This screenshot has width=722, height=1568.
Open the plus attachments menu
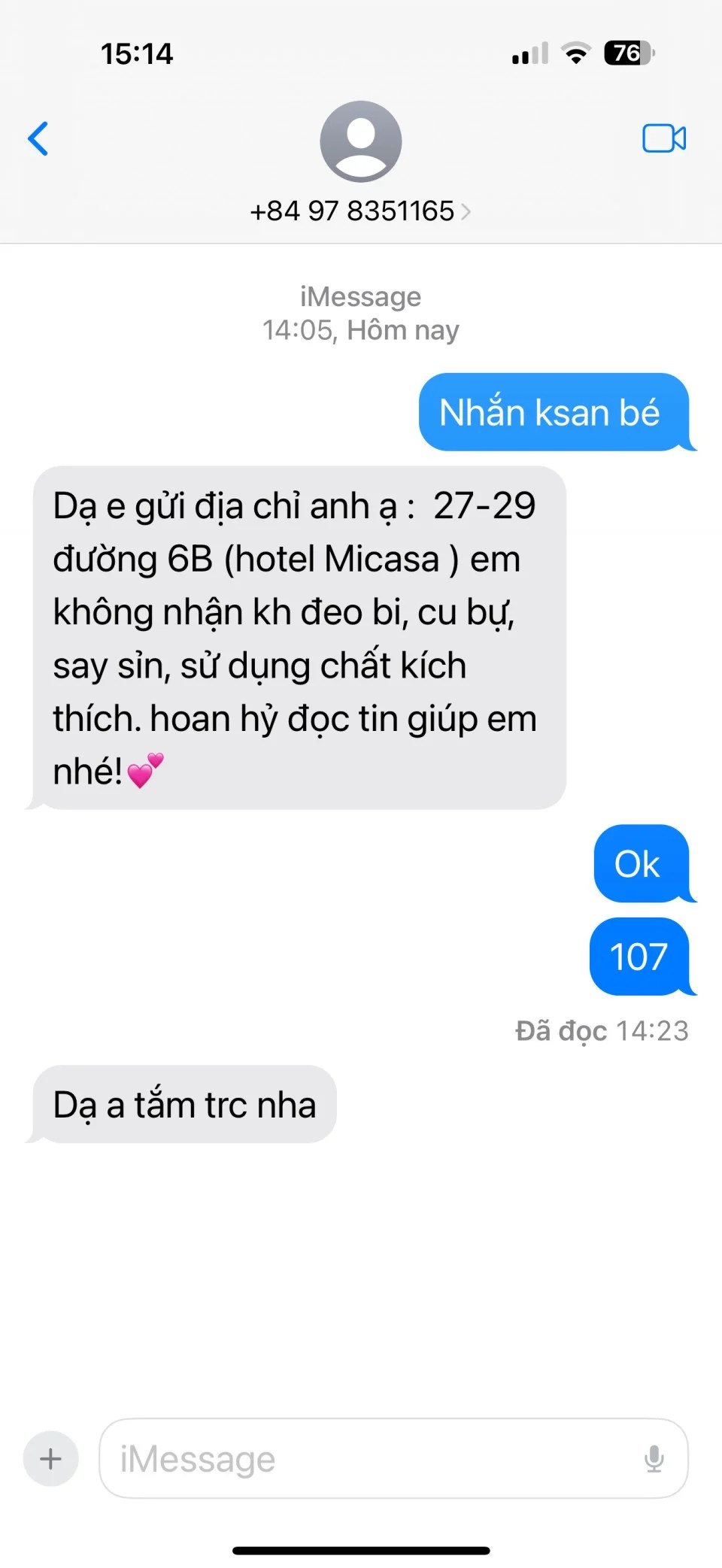(50, 1459)
